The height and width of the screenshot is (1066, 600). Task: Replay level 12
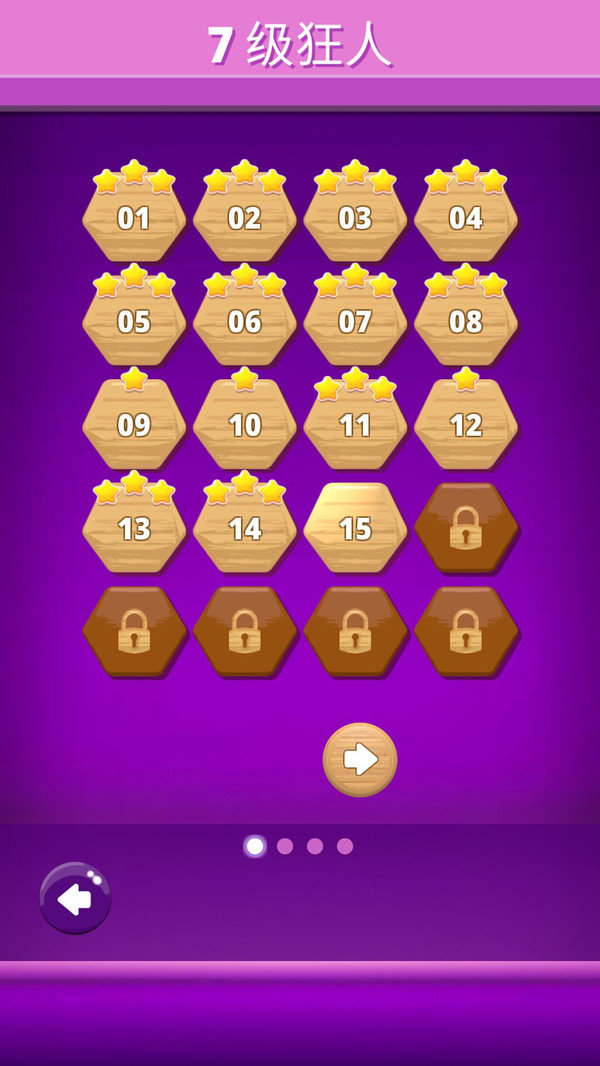click(466, 426)
